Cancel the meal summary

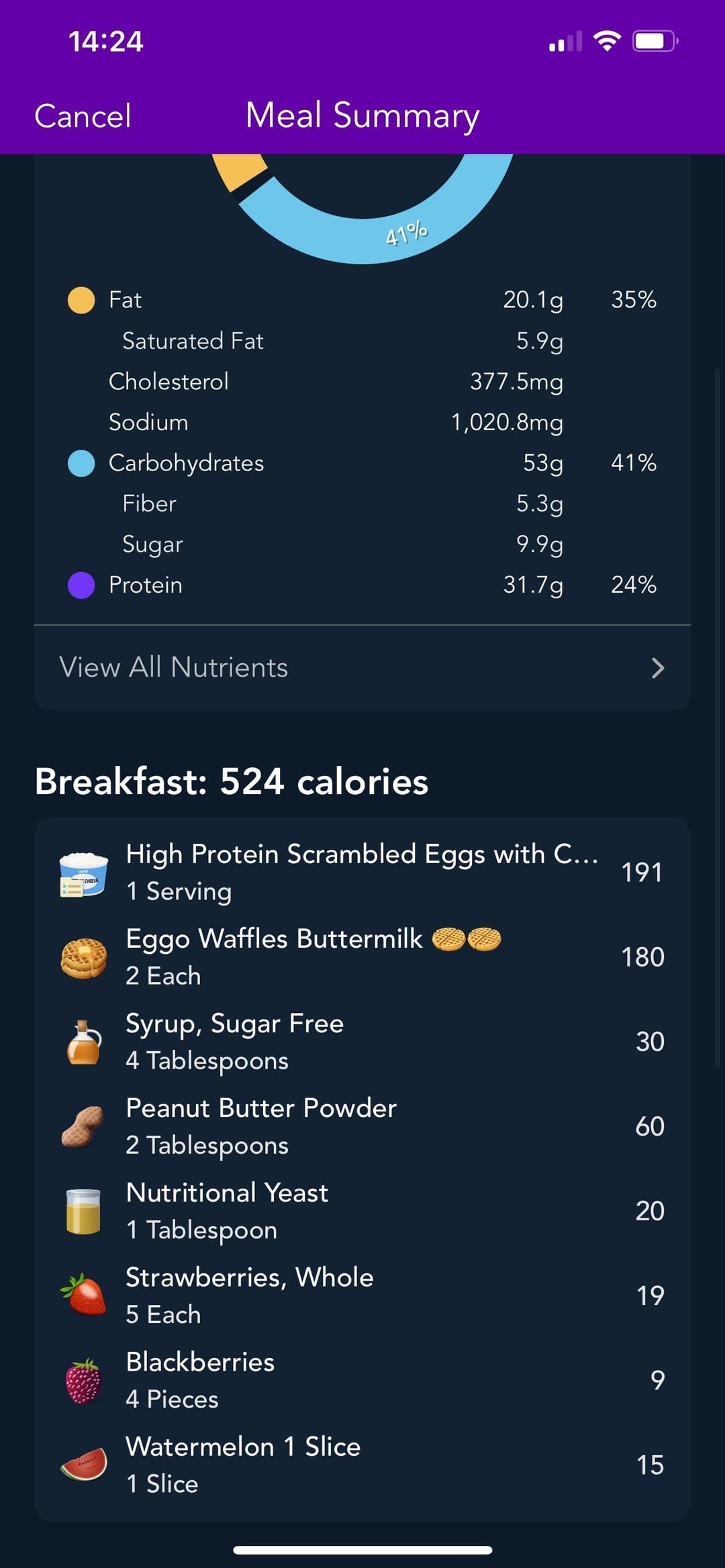[x=83, y=116]
